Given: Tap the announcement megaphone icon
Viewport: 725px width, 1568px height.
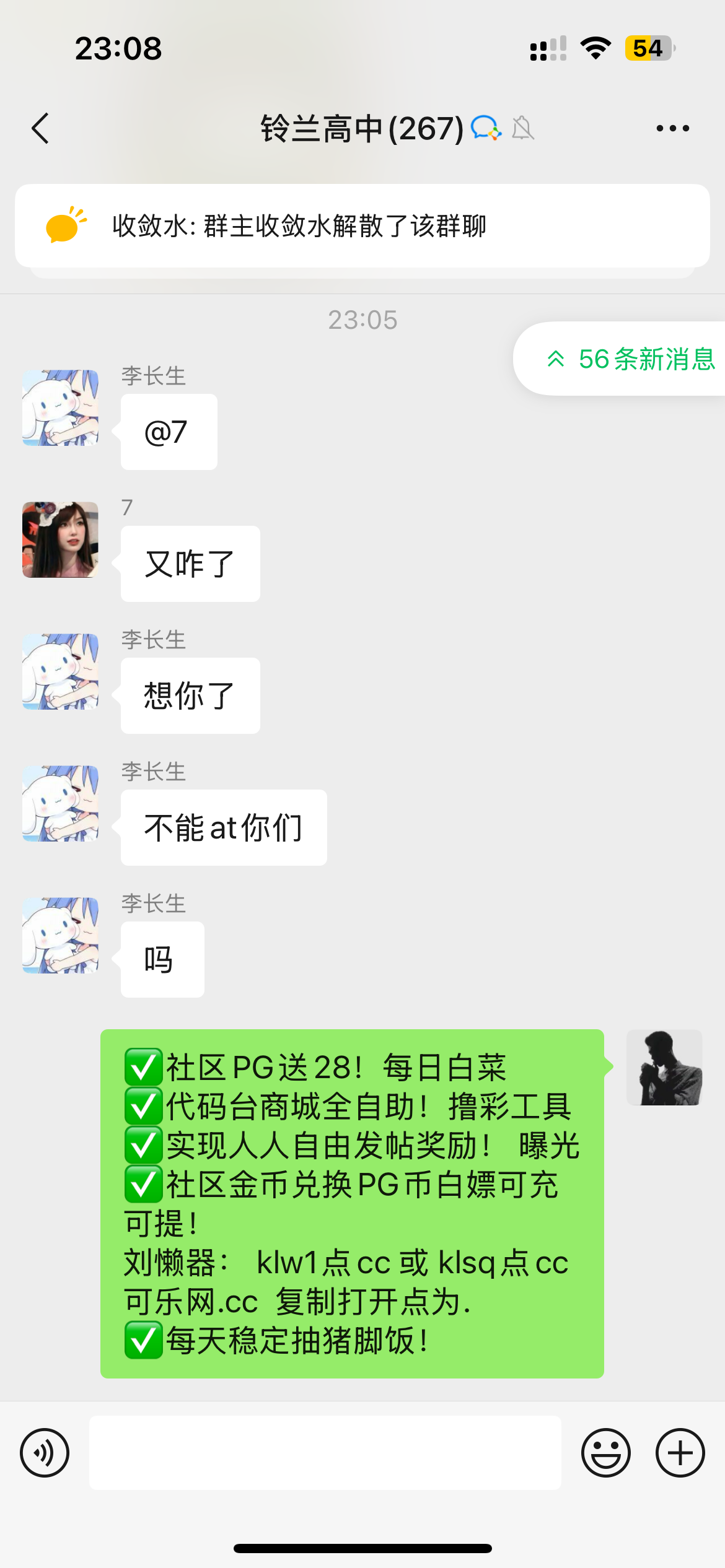Looking at the screenshot, I should (64, 225).
